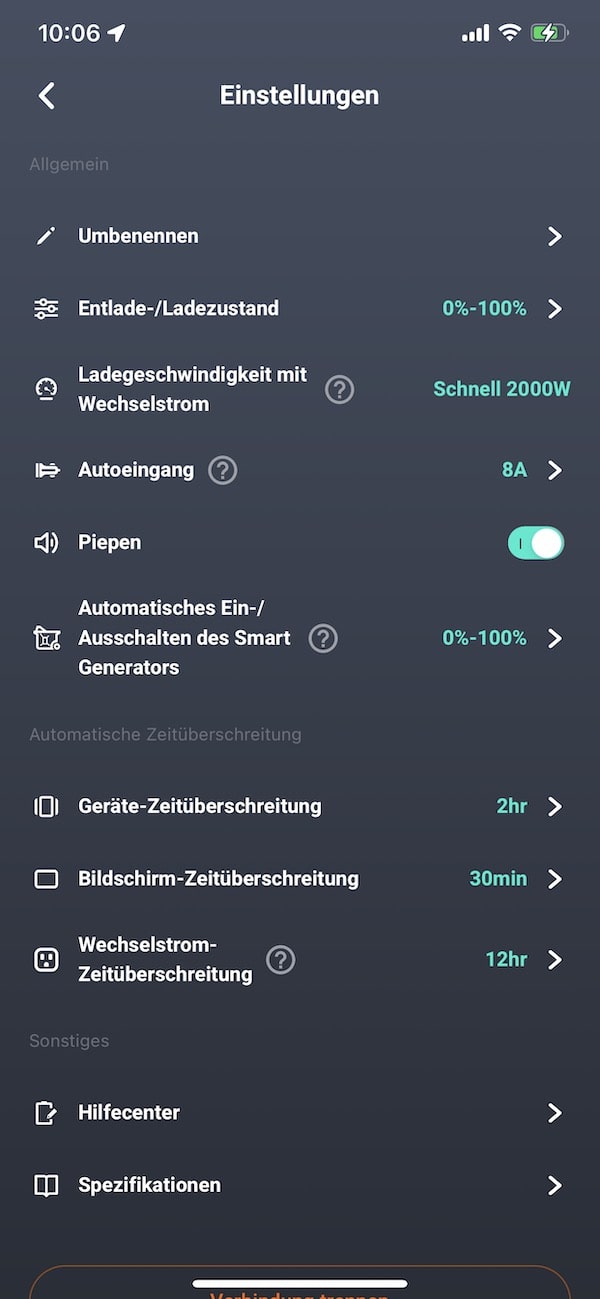Go back from Einstellungen
This screenshot has width=600, height=1299.
pos(46,96)
